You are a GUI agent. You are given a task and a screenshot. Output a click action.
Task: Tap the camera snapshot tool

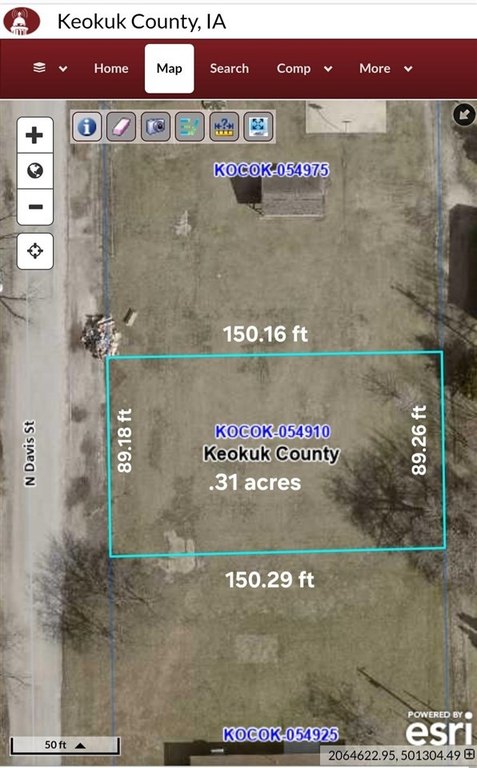pyautogui.click(x=156, y=127)
